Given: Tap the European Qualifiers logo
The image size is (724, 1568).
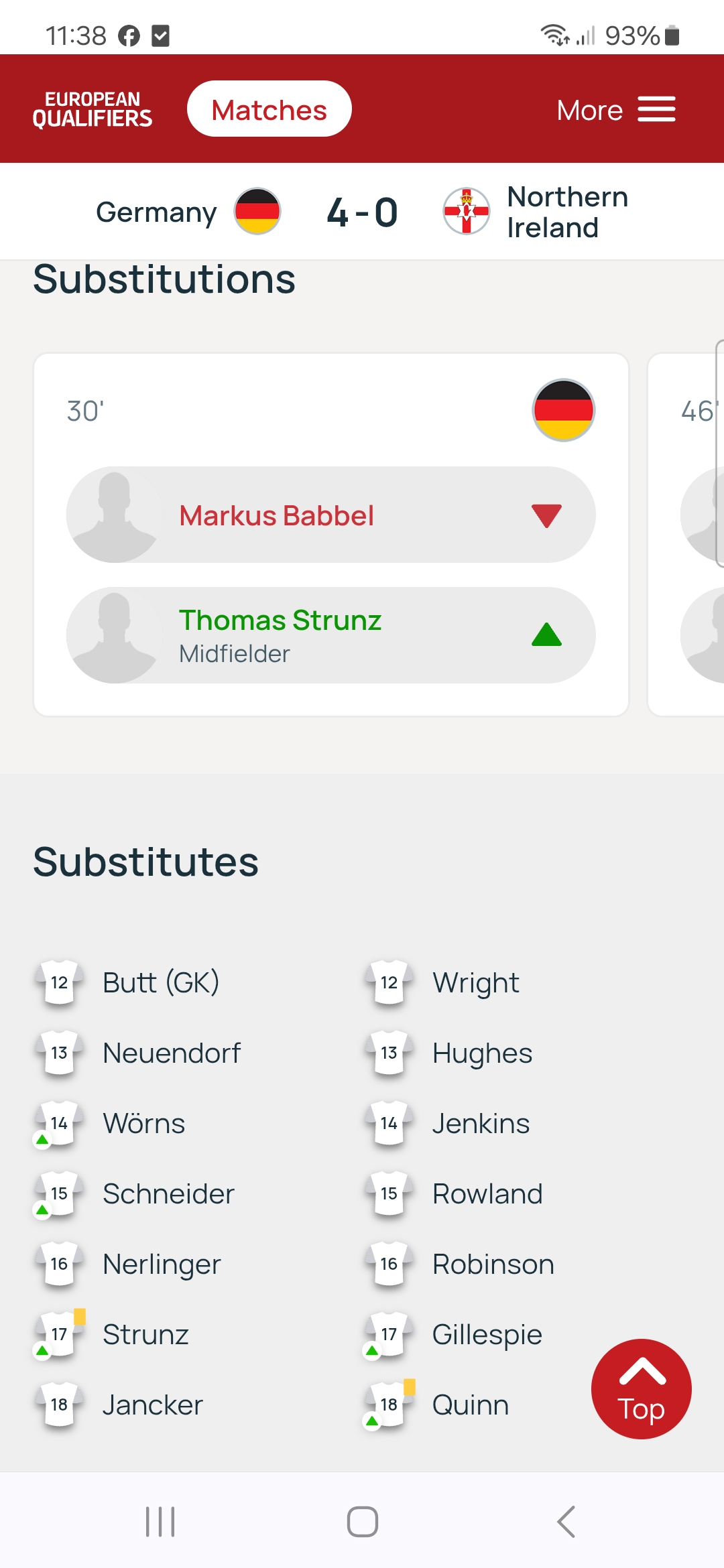Looking at the screenshot, I should point(93,109).
